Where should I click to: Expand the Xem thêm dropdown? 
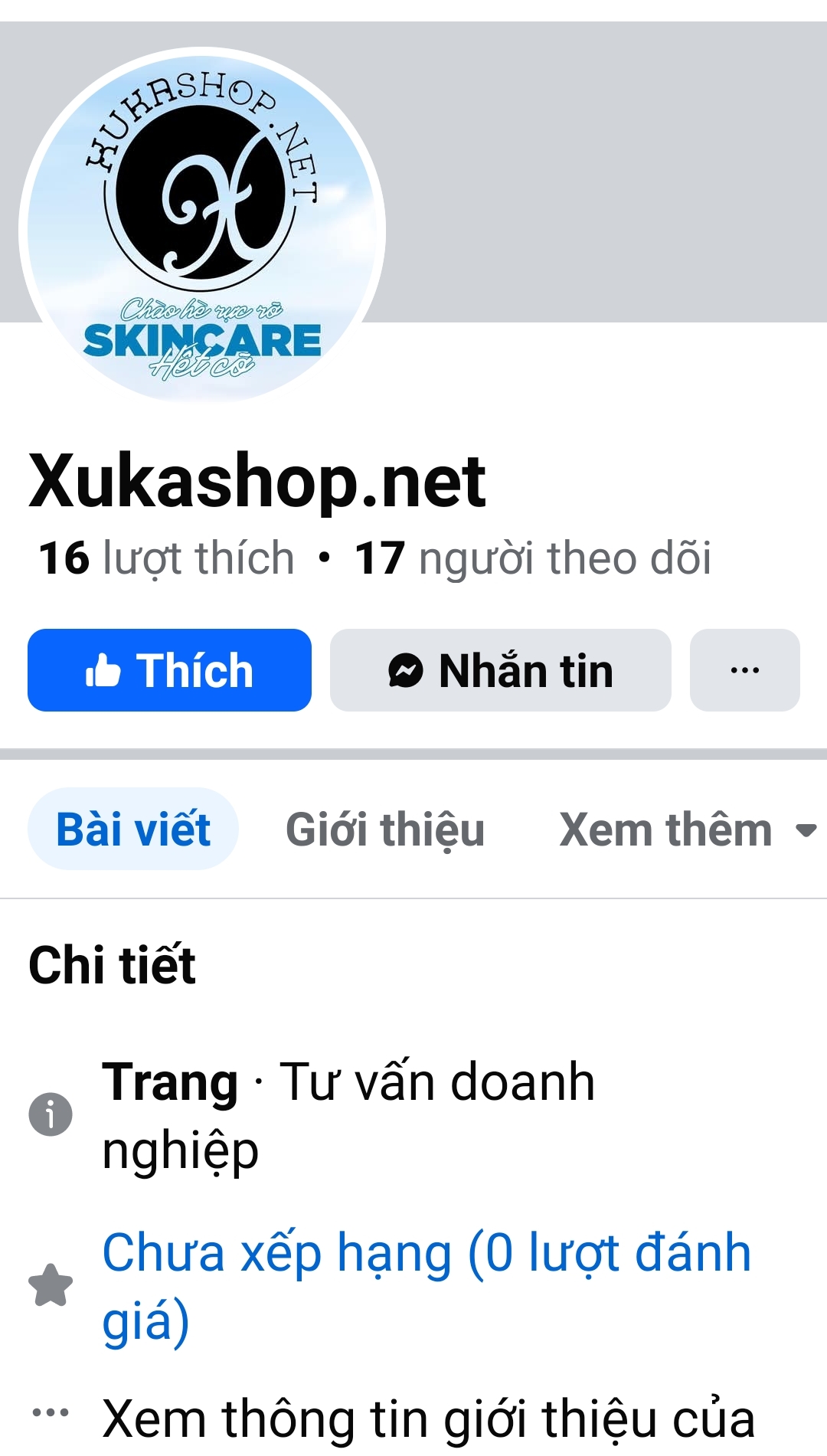(687, 829)
